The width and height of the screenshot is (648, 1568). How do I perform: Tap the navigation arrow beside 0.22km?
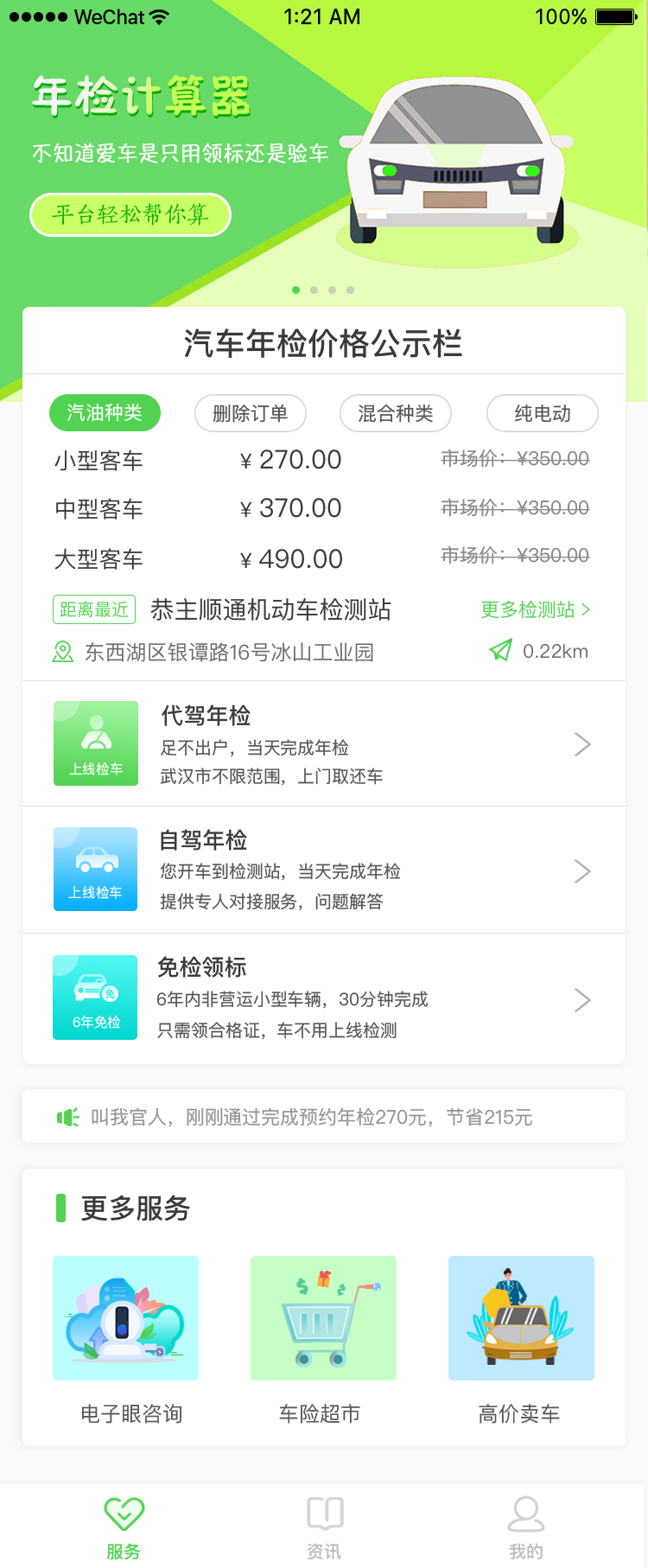pos(501,650)
